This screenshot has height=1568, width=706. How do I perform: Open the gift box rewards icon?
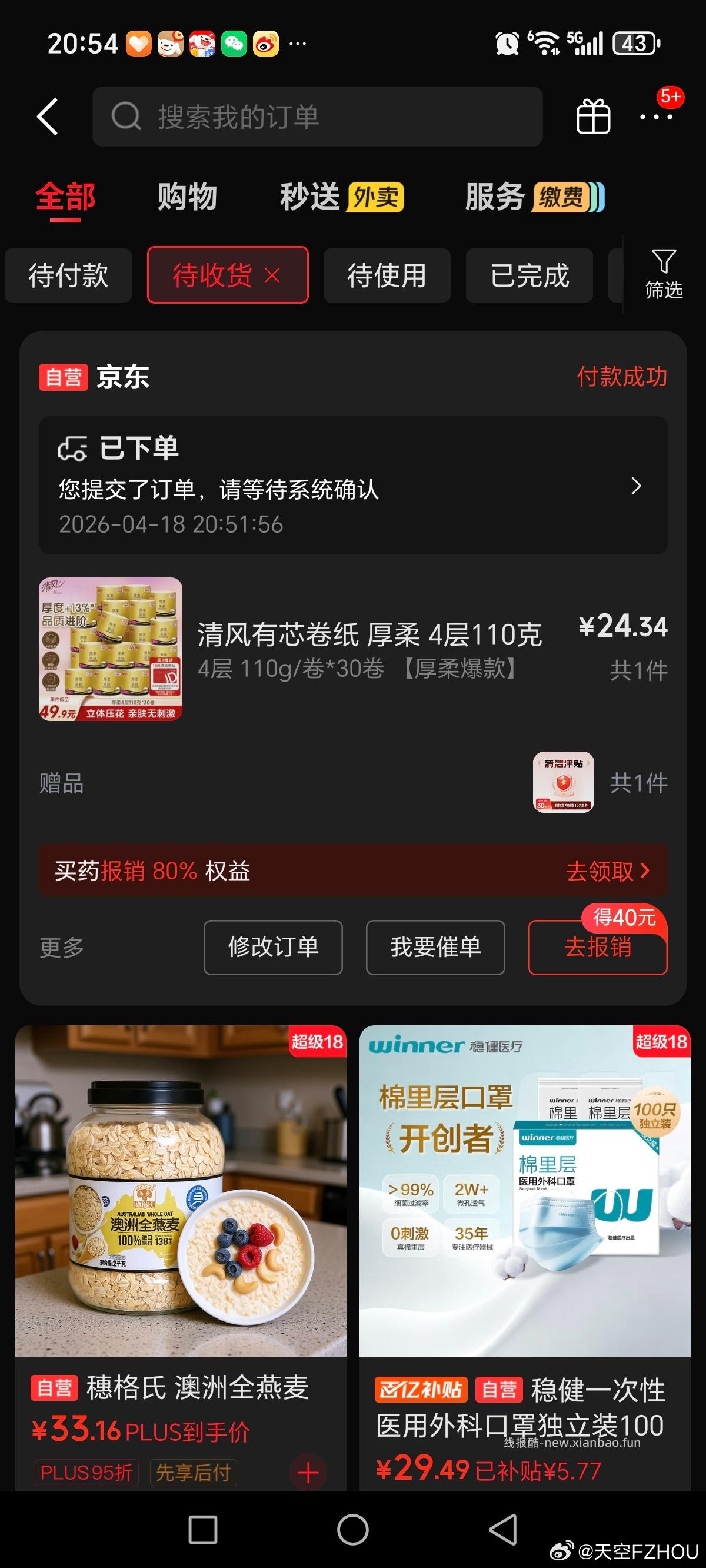[x=594, y=117]
